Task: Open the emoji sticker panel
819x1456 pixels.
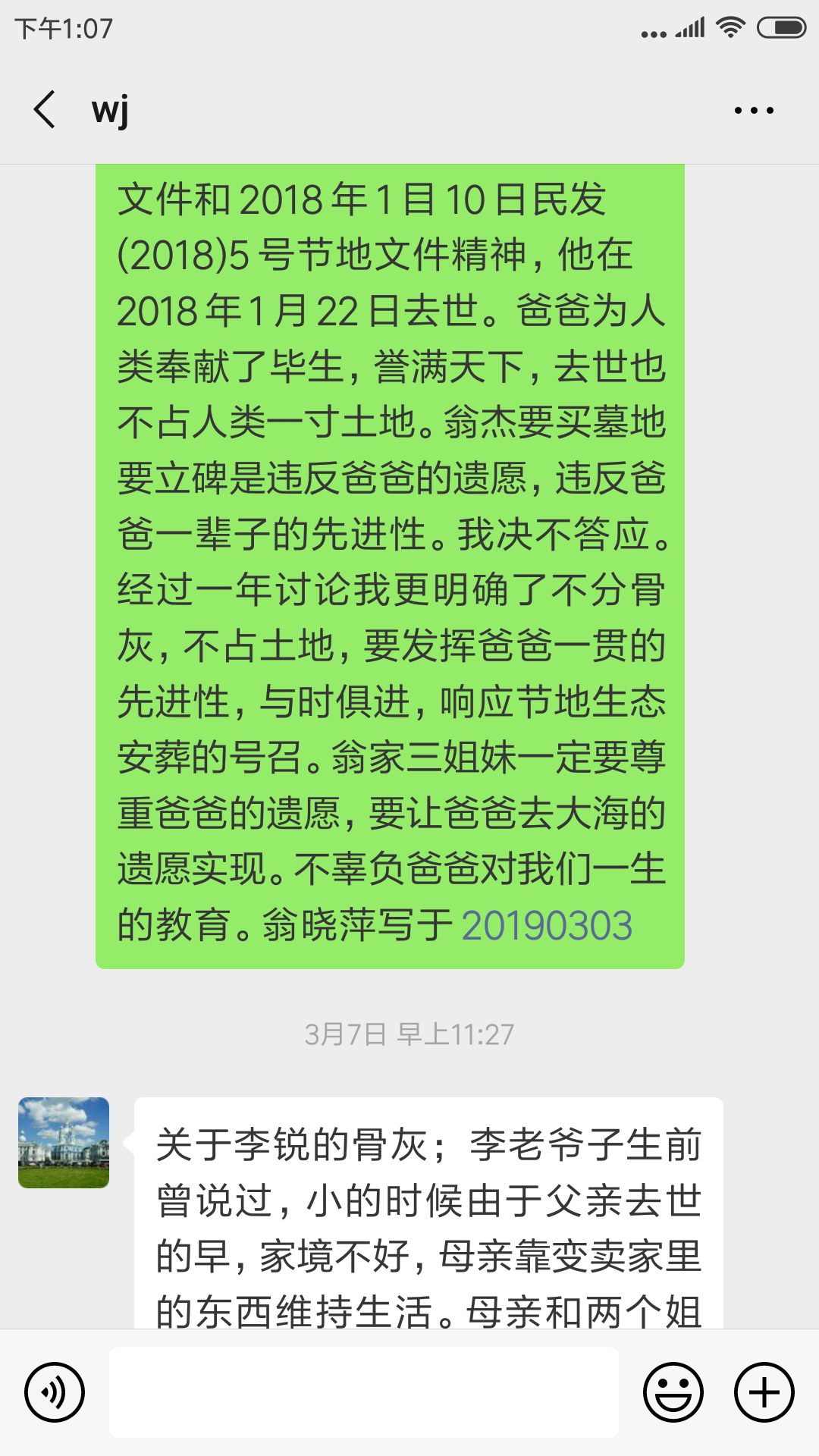Action: [x=673, y=1392]
